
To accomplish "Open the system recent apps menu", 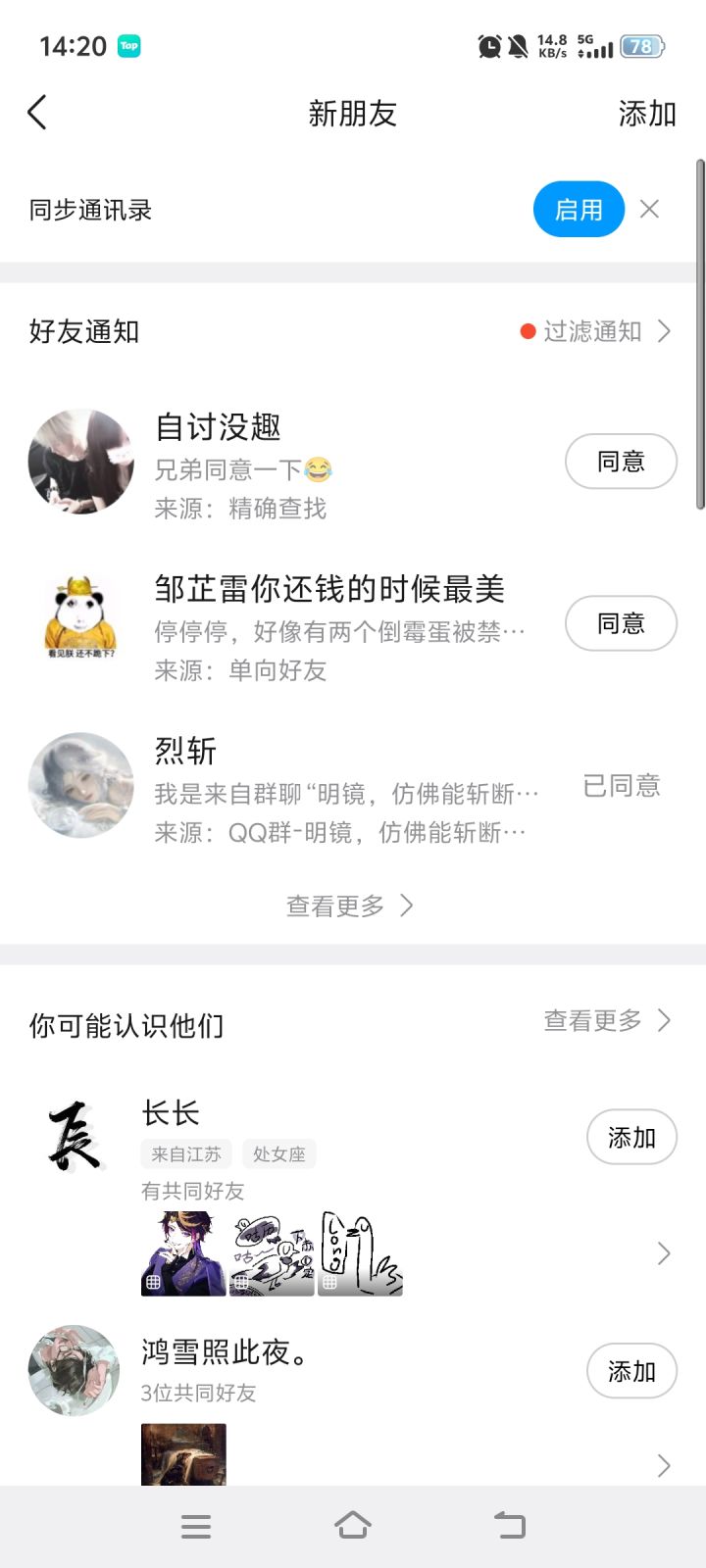I will 196,1526.
